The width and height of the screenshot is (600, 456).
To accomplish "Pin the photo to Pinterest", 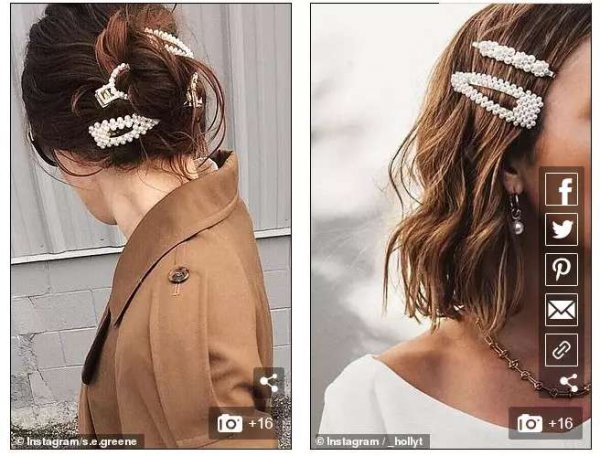I will 562,269.
